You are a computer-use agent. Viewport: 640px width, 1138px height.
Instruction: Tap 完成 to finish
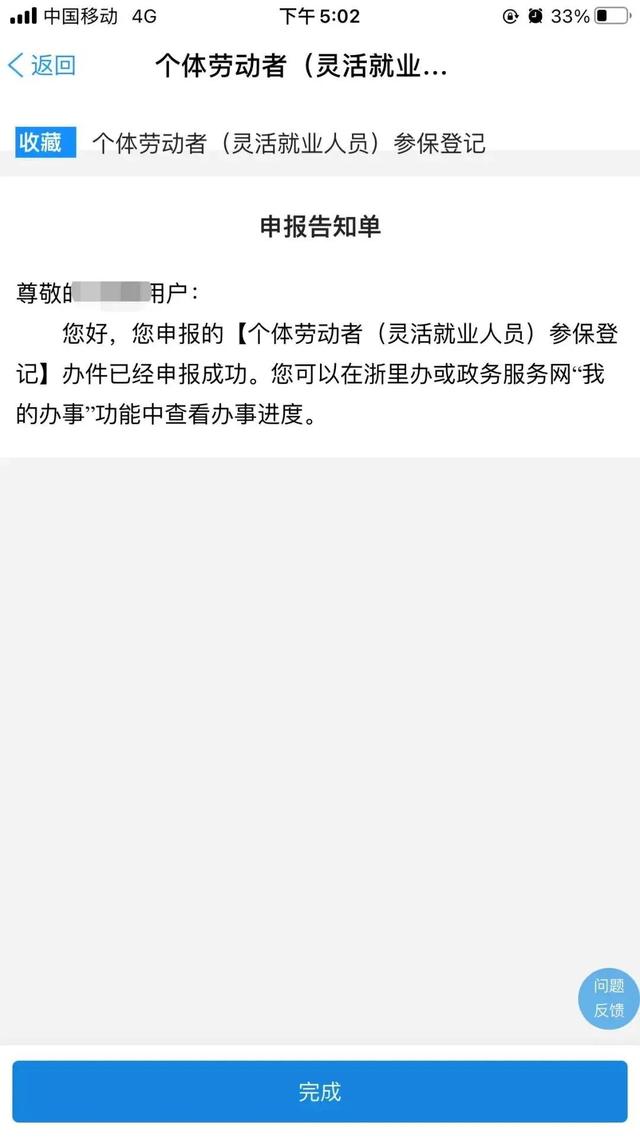[320, 1091]
